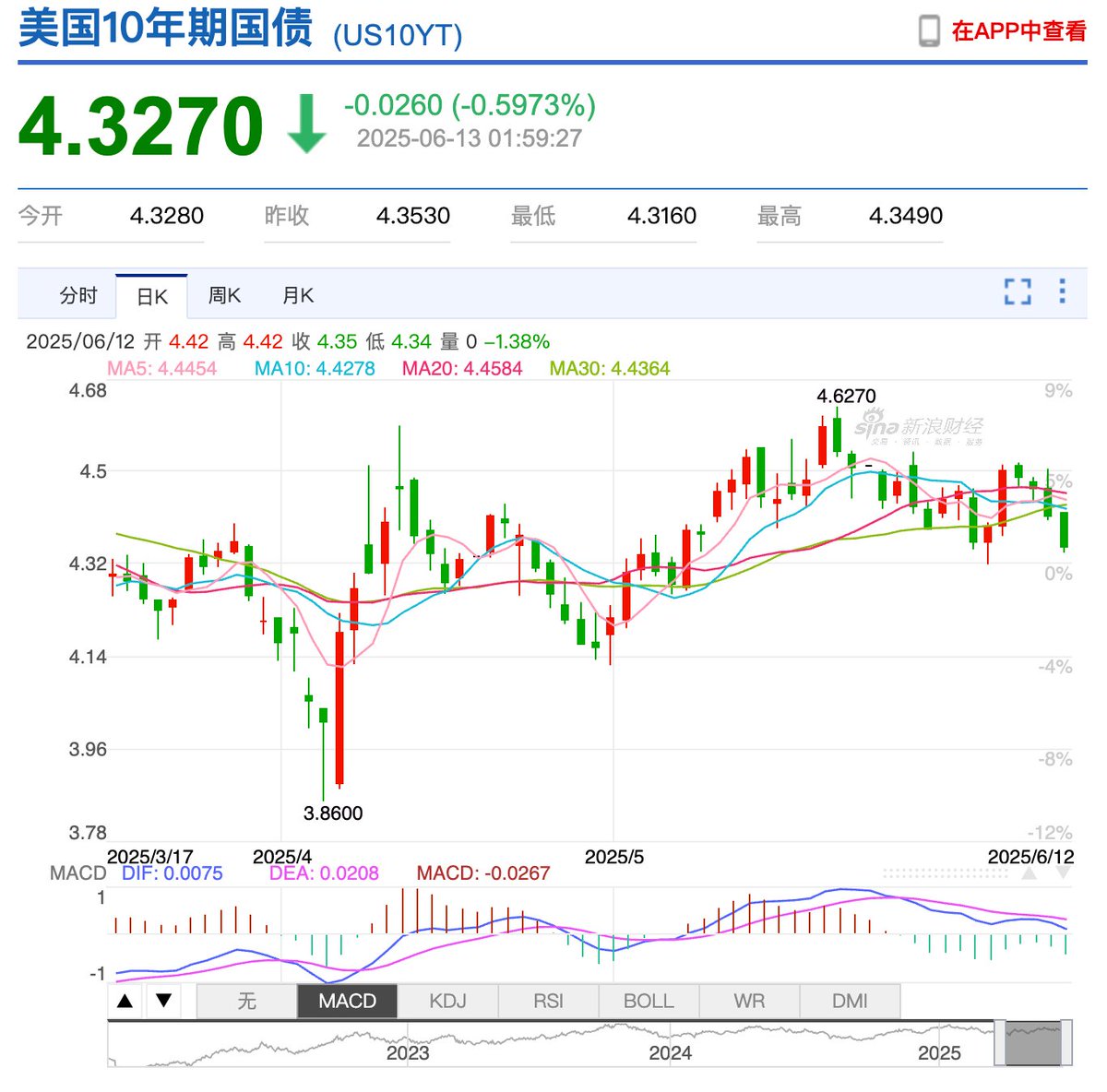This screenshot has width=1107, height=1092.
Task: Open the 在APP中查看 link
Action: tap(1003, 30)
